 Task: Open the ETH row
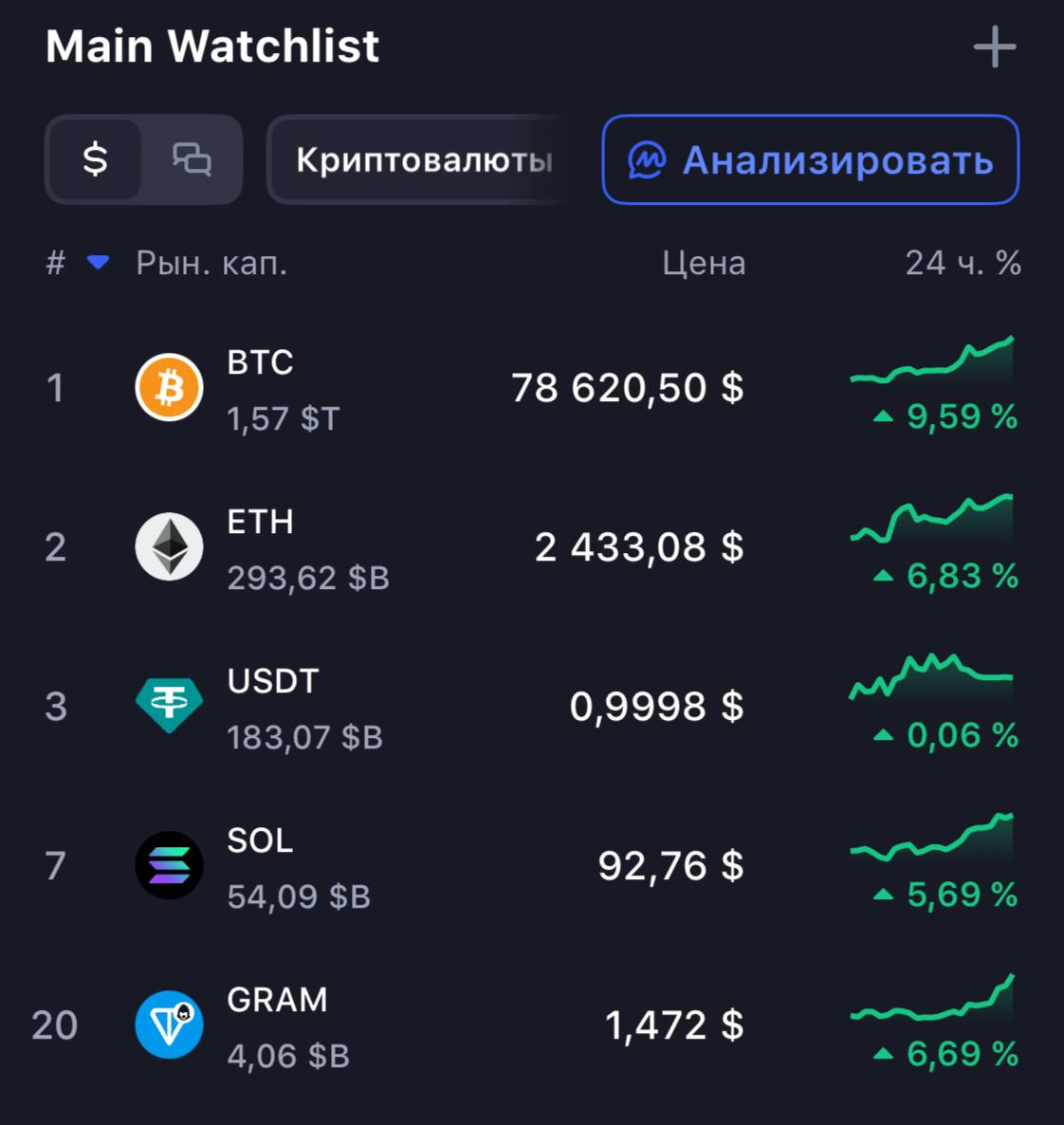pyautogui.click(x=532, y=547)
